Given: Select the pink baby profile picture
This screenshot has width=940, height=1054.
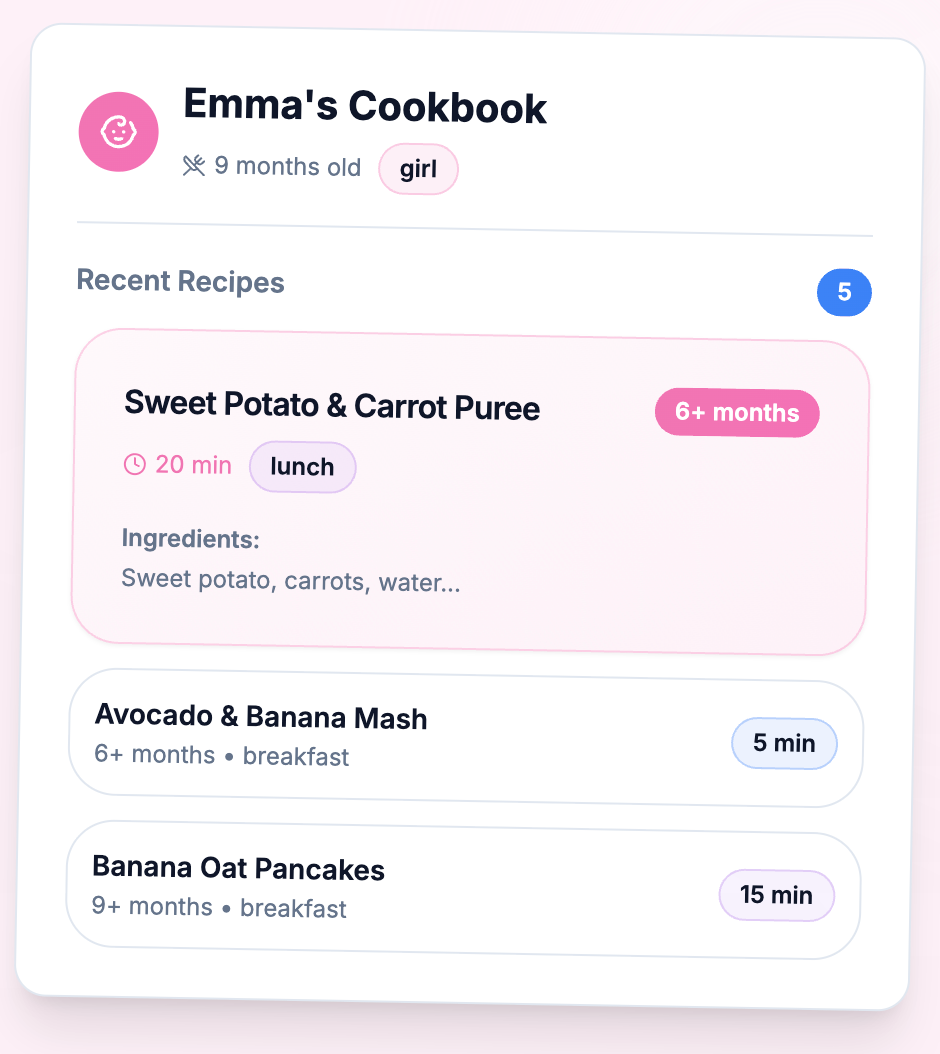Looking at the screenshot, I should point(118,131).
